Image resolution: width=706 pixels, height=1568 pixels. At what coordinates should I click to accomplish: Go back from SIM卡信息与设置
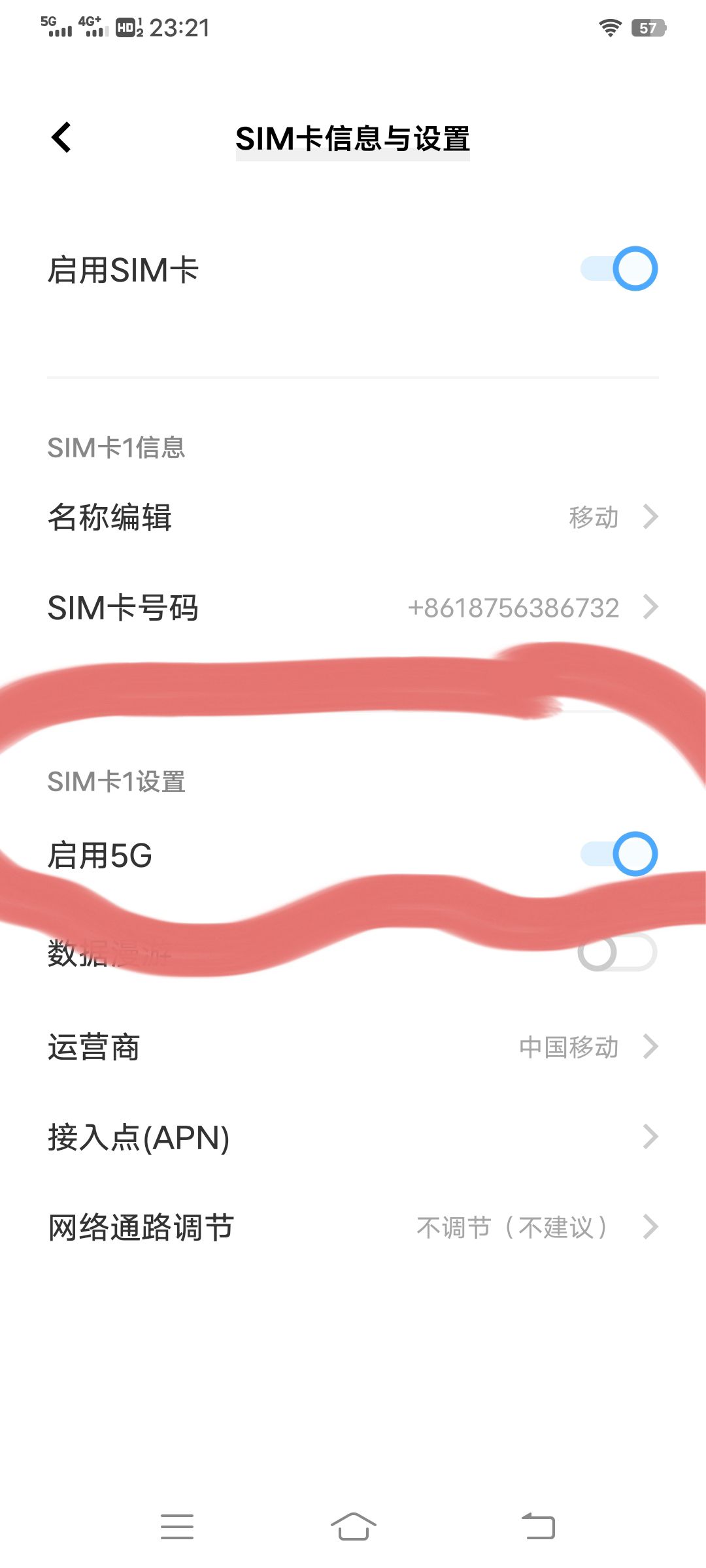[61, 138]
